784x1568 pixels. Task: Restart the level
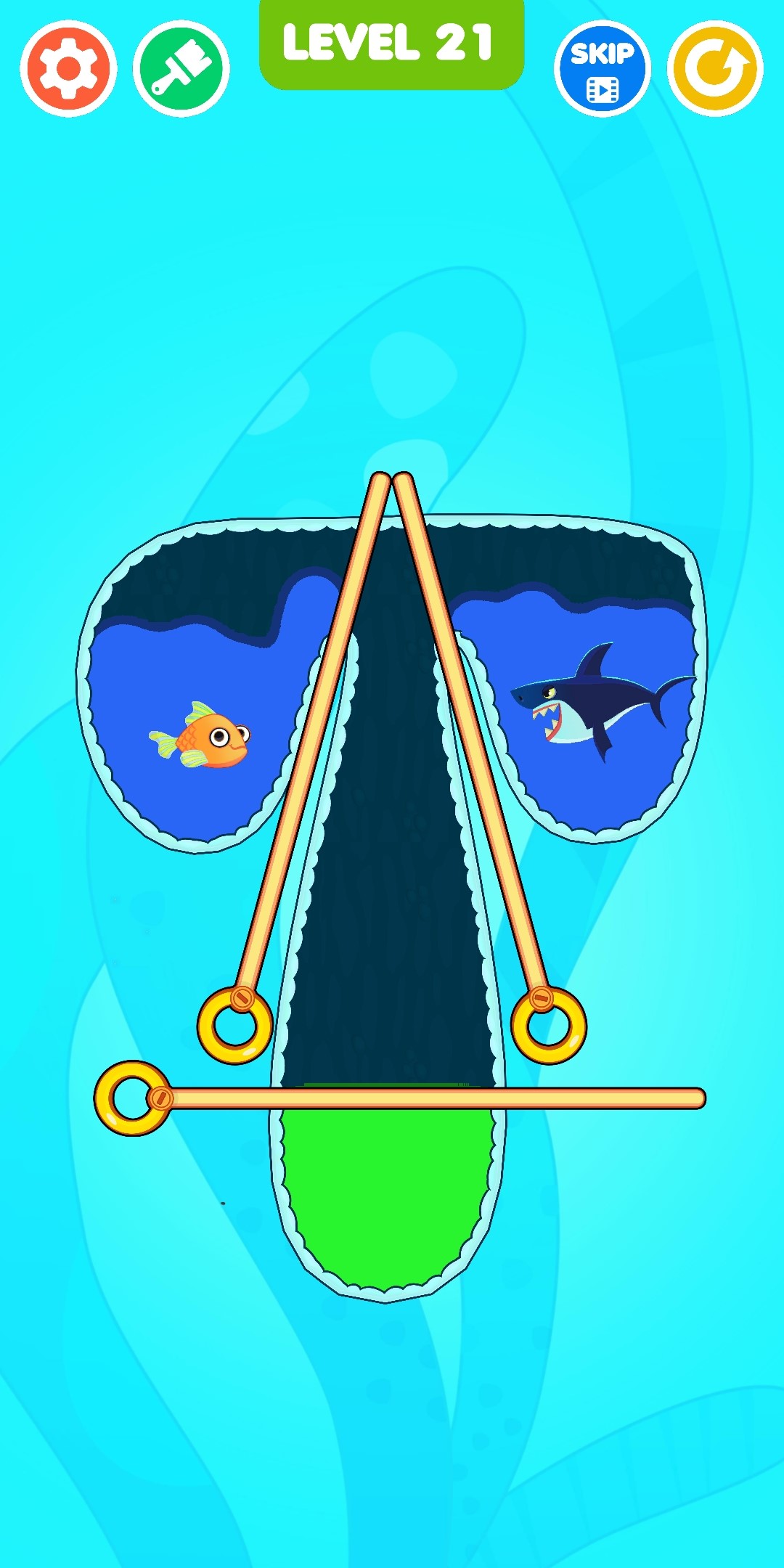[715, 68]
